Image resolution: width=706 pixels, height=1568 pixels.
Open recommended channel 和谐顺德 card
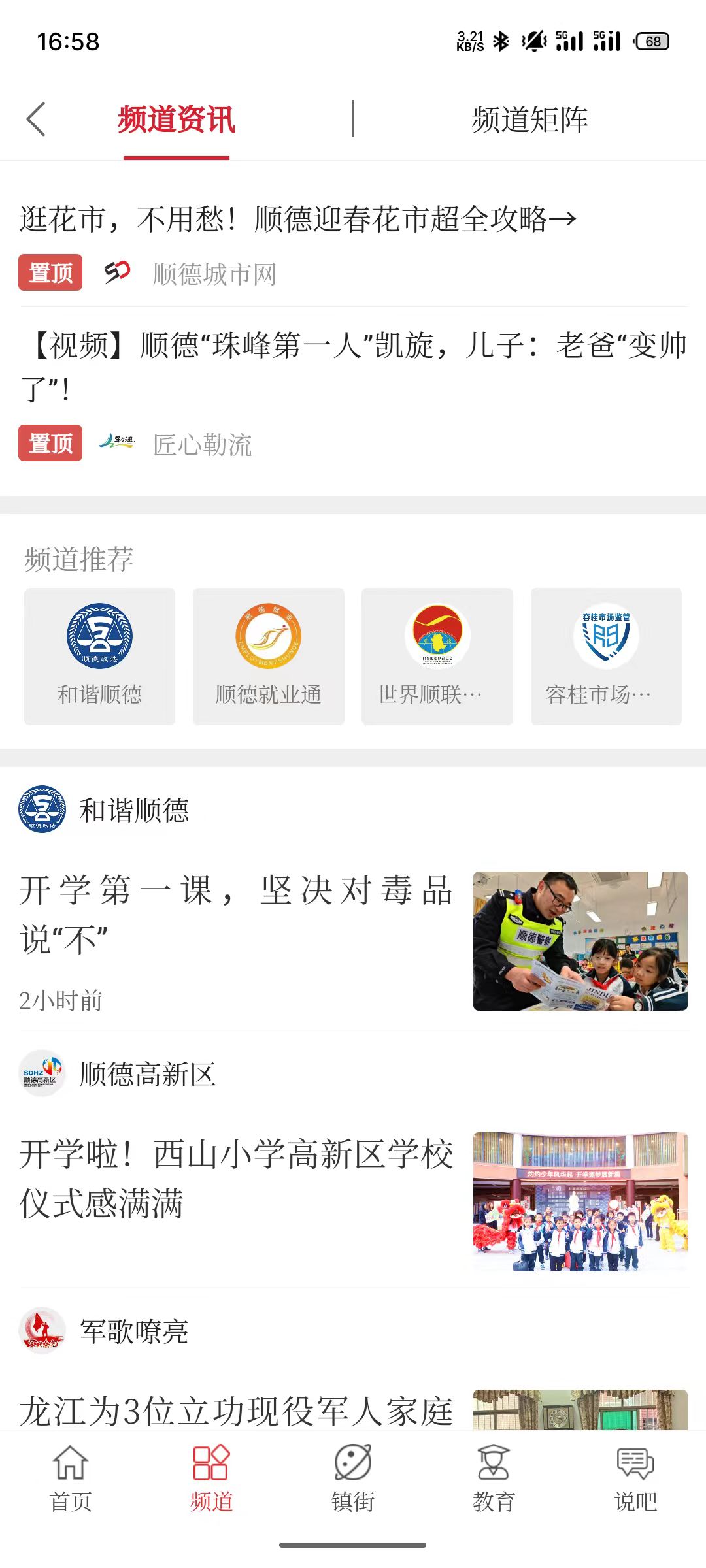100,656
